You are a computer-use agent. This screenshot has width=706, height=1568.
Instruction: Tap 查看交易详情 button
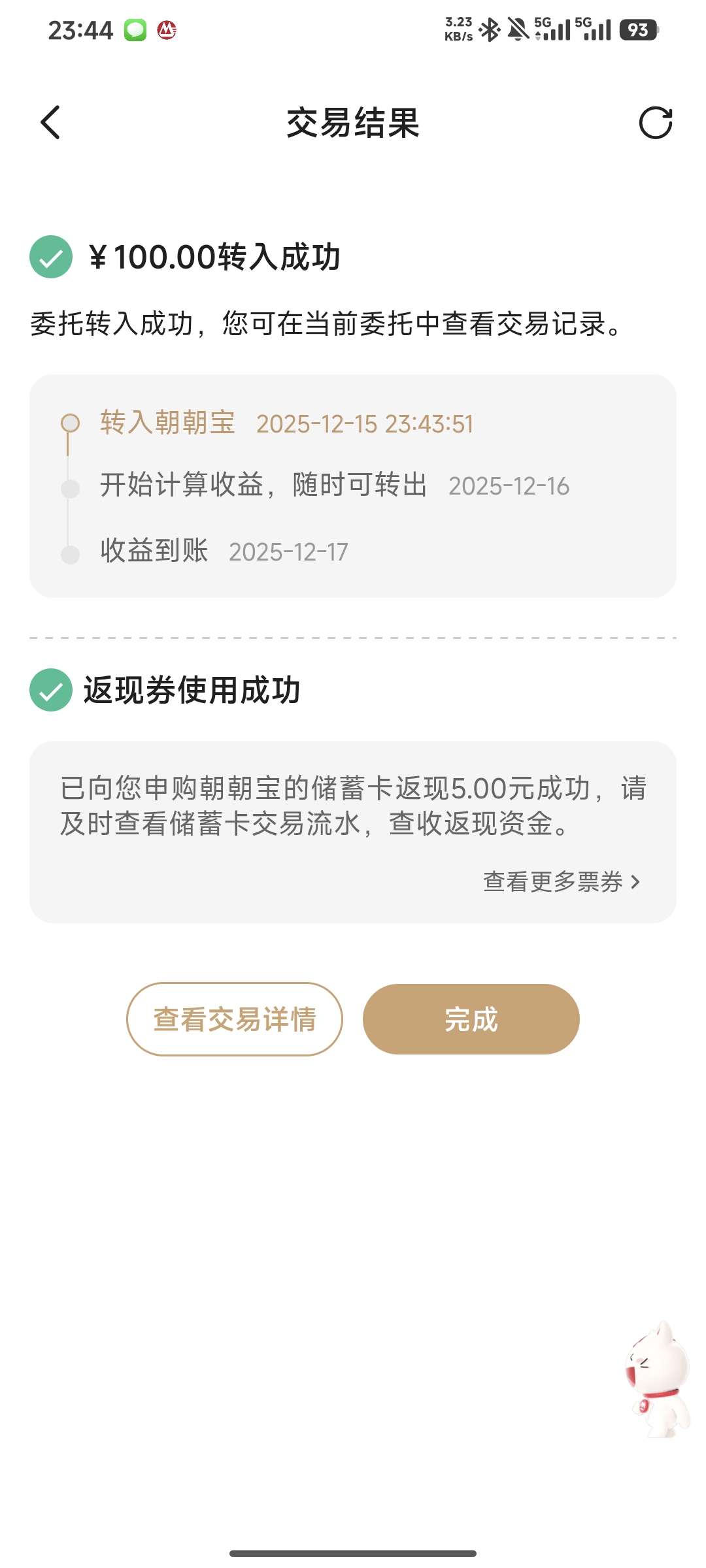(x=235, y=1019)
